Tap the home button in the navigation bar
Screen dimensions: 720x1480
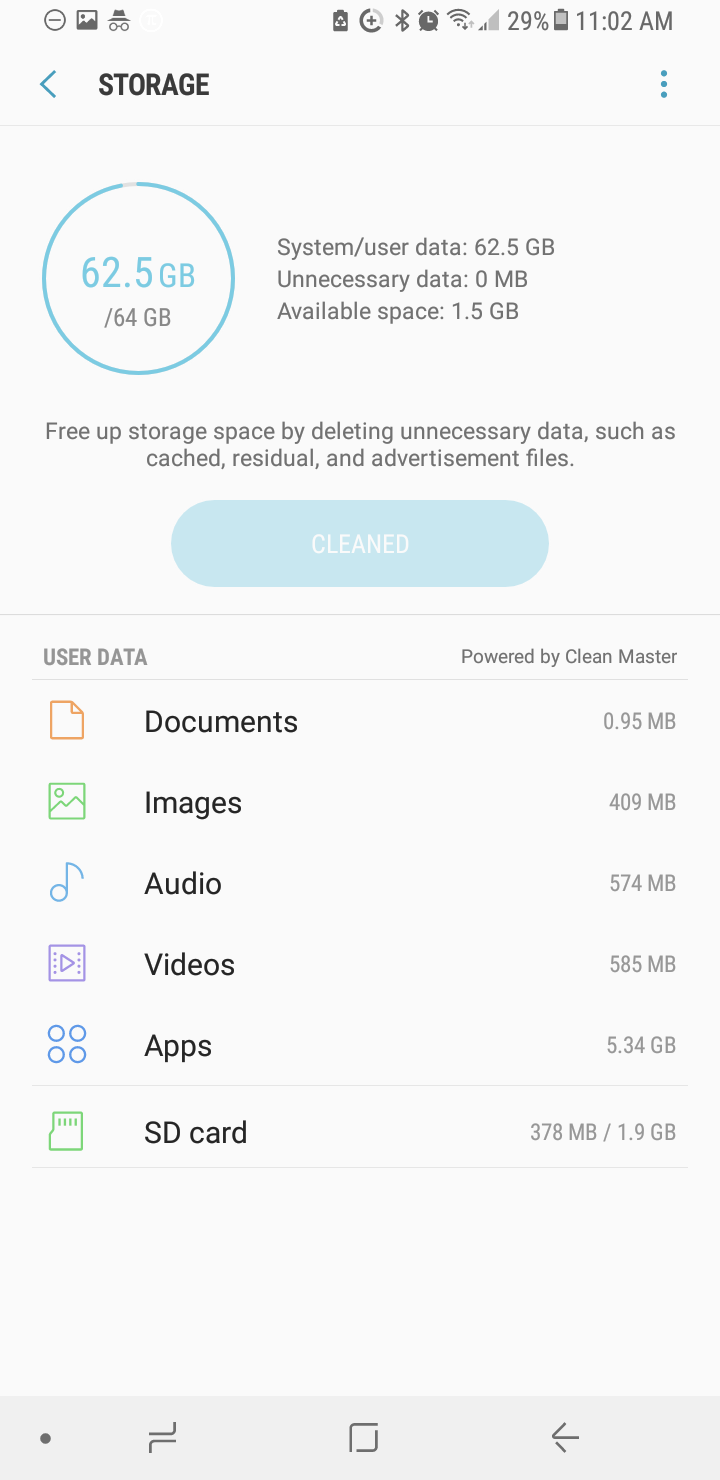tap(363, 1438)
